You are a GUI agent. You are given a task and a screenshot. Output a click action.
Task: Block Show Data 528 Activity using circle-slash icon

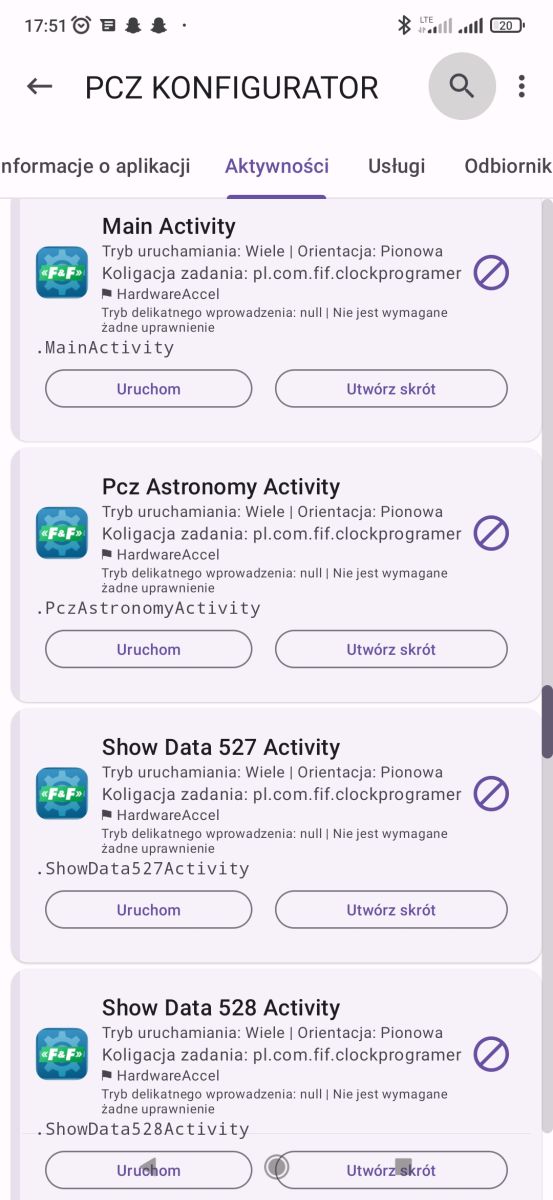coord(491,1053)
